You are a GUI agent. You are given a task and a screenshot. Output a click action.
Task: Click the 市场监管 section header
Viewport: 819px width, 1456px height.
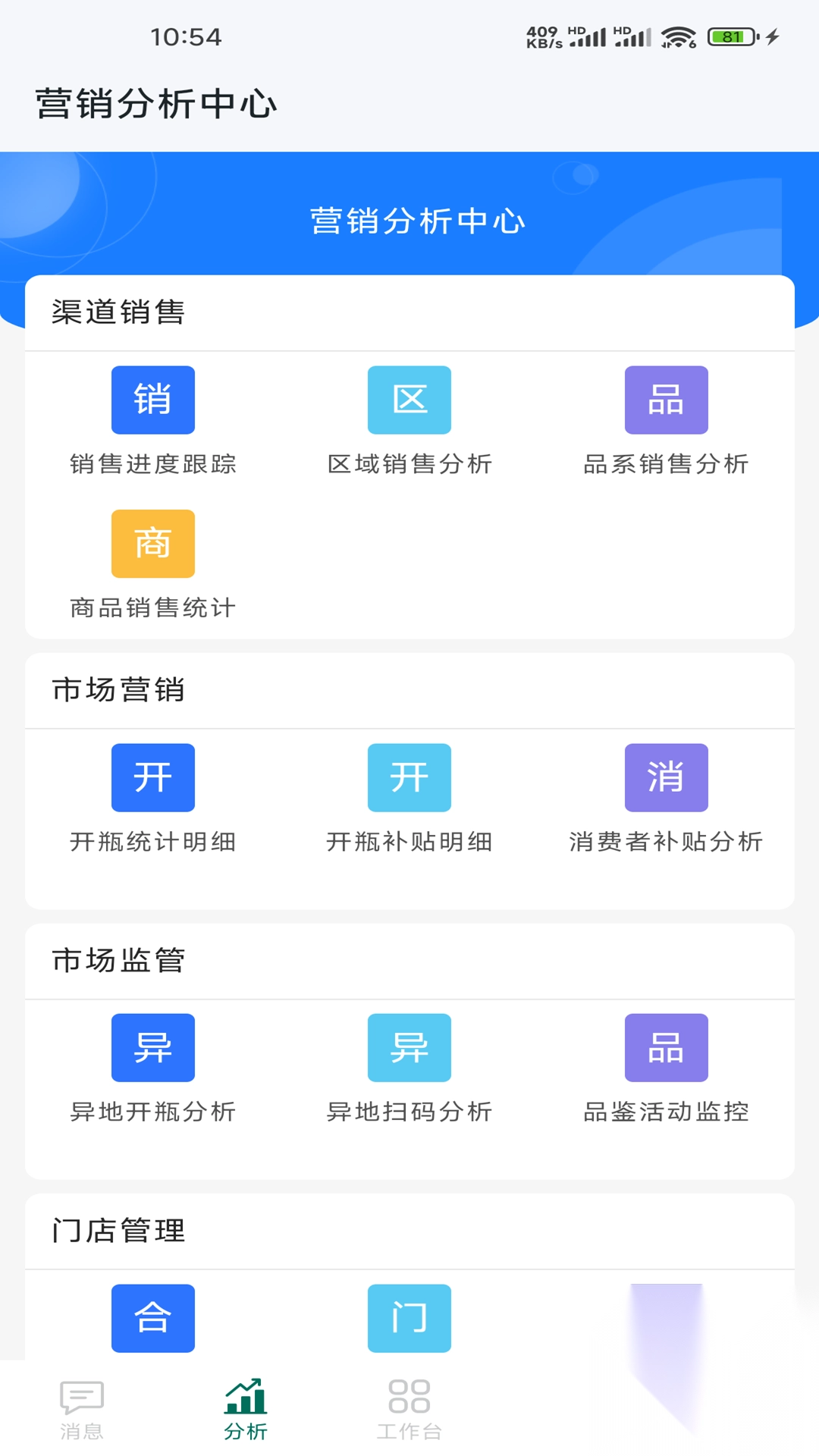point(118,960)
